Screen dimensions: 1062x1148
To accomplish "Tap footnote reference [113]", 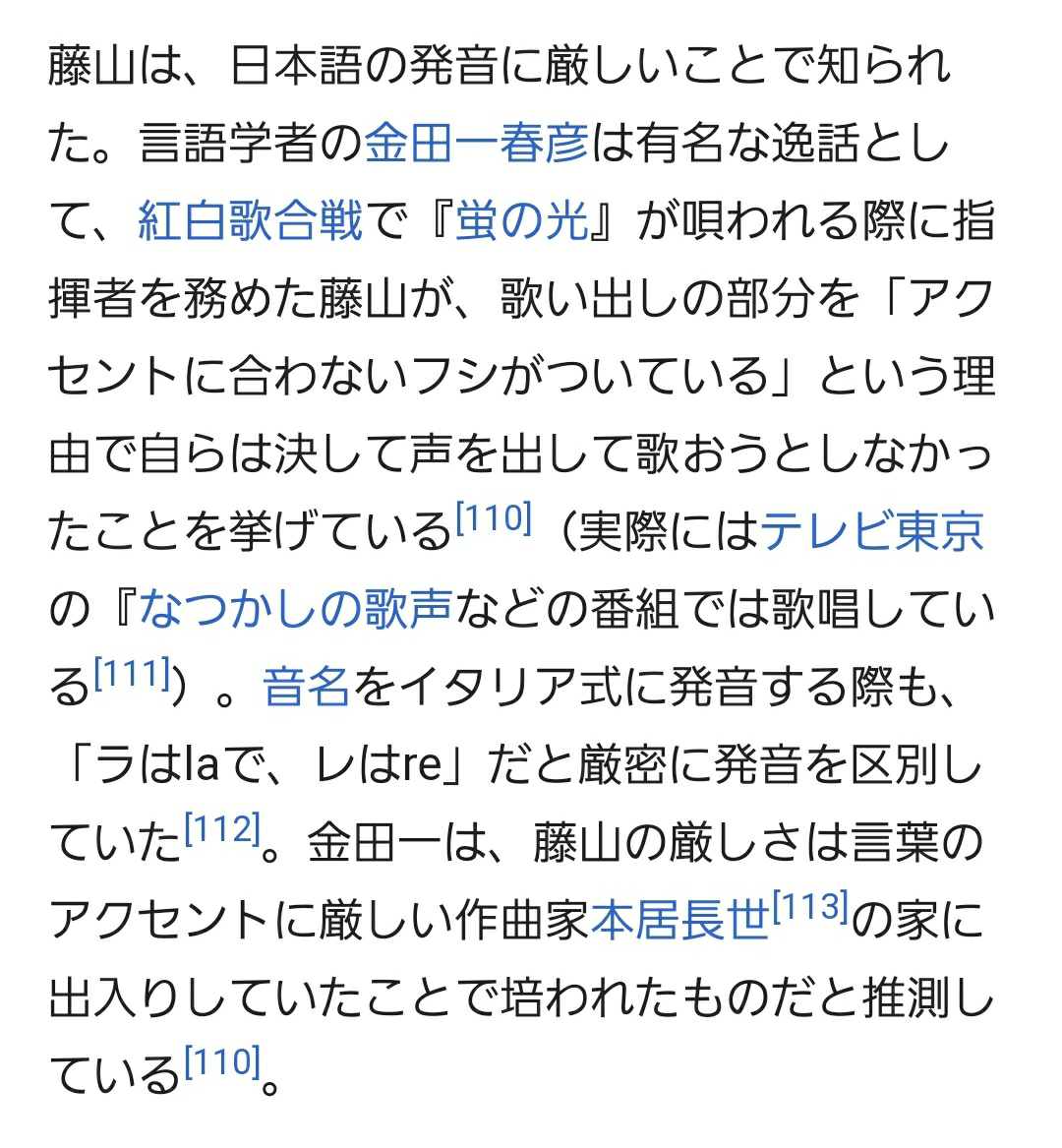I will 810,906.
